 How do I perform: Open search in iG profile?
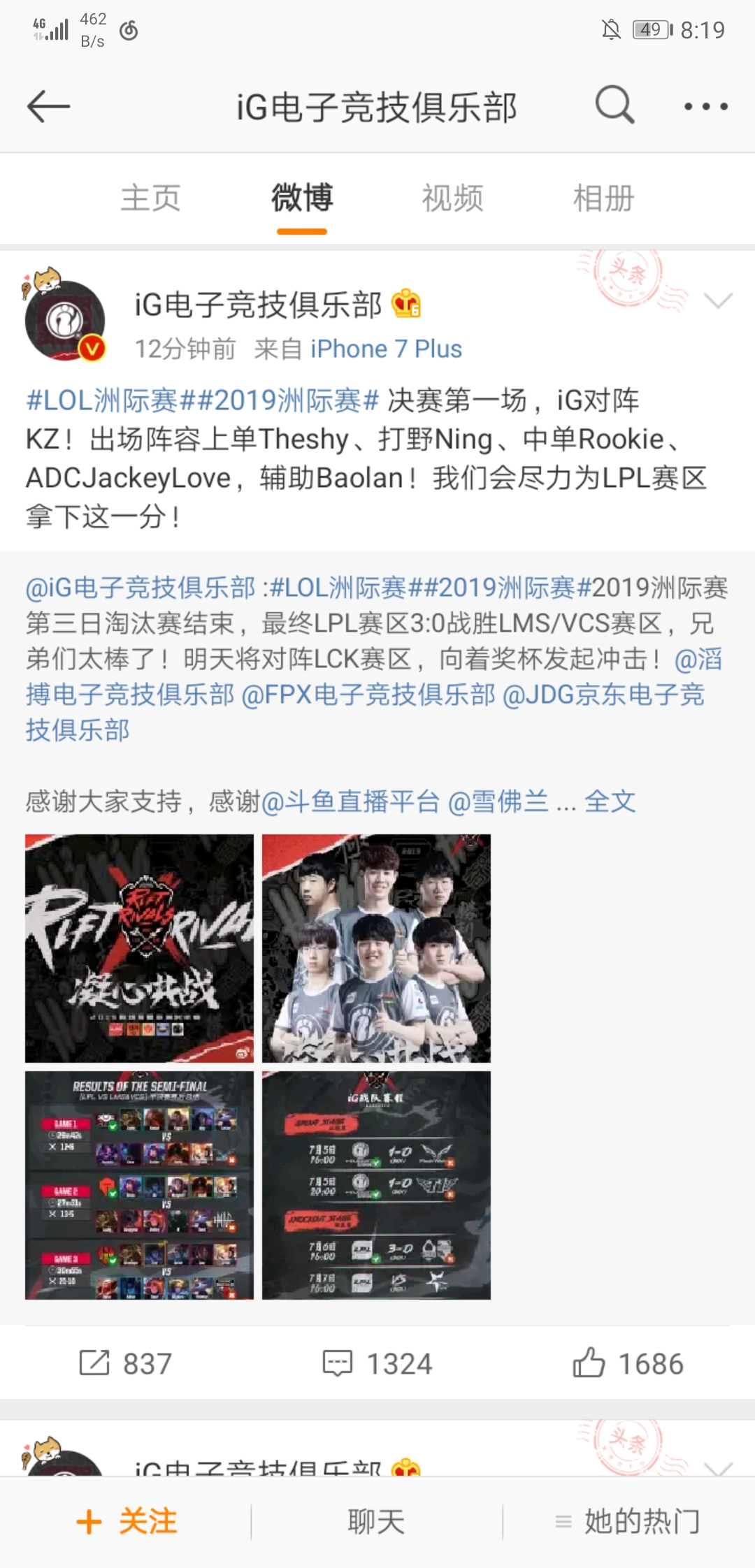614,106
